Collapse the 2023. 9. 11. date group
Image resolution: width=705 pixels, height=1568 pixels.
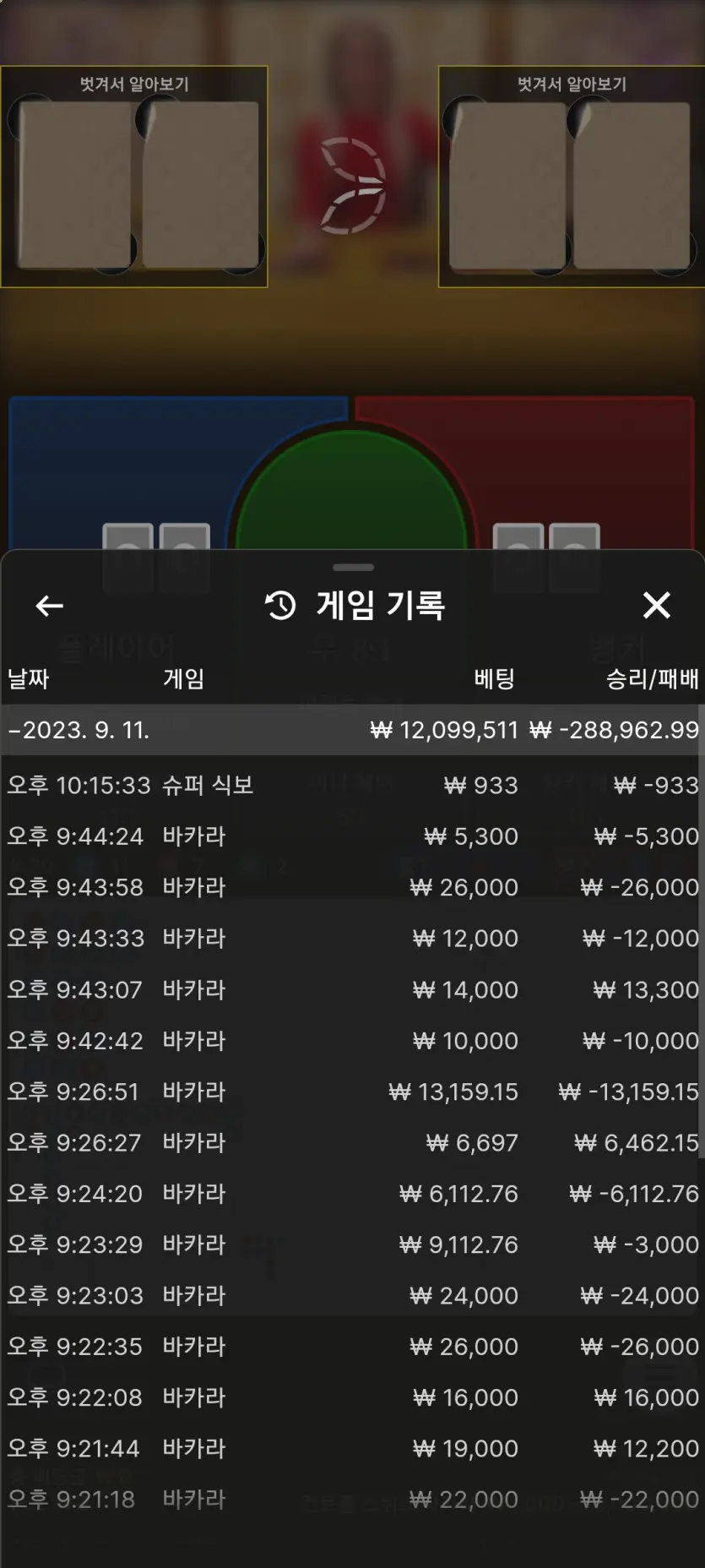(352, 730)
